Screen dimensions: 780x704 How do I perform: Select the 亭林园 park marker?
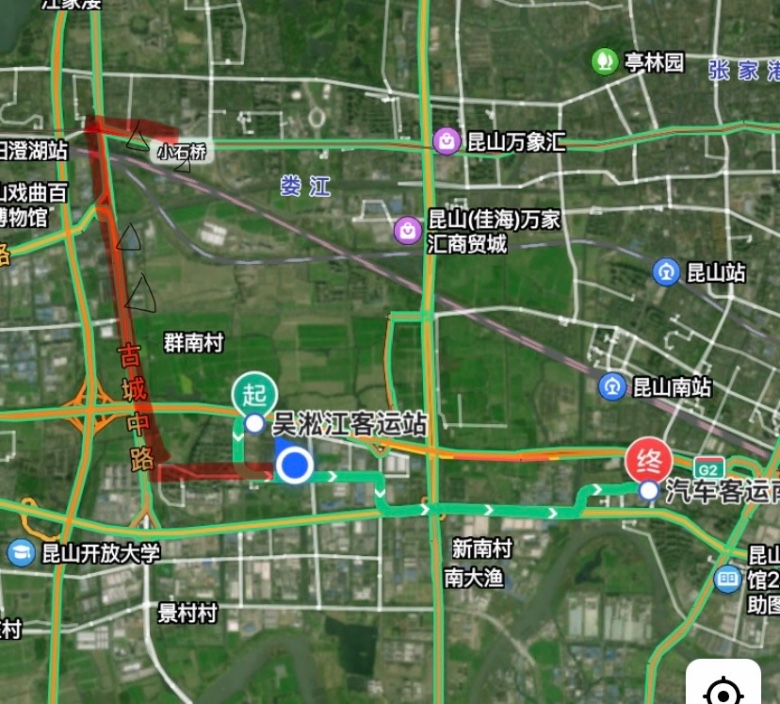pyautogui.click(x=605, y=62)
